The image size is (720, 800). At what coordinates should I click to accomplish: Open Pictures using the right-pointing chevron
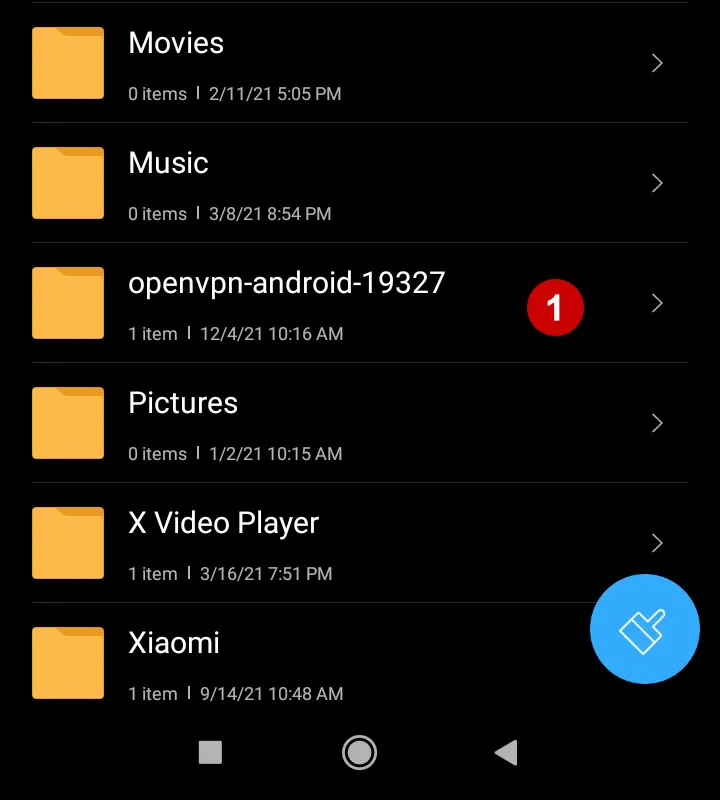pos(657,423)
